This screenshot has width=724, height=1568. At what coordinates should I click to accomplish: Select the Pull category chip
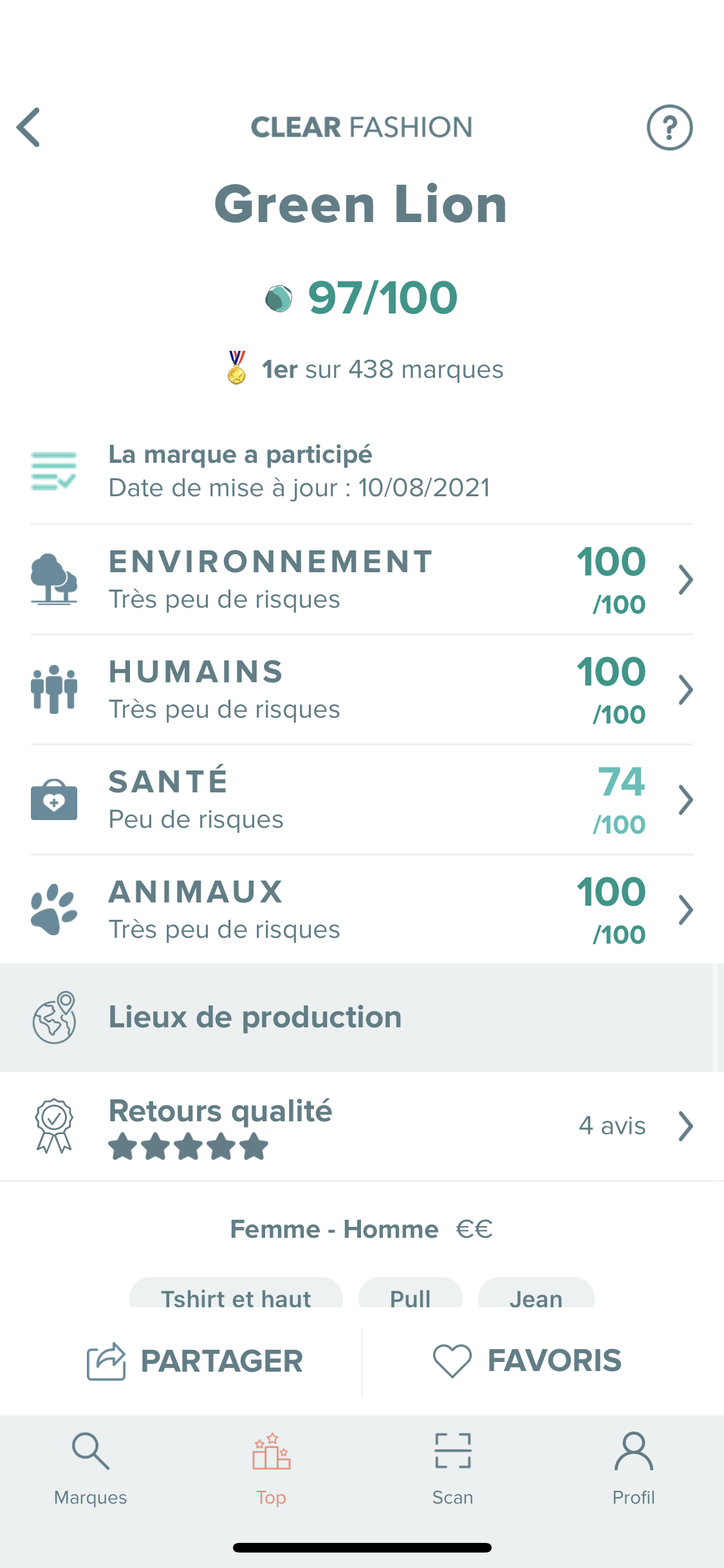[411, 1295]
